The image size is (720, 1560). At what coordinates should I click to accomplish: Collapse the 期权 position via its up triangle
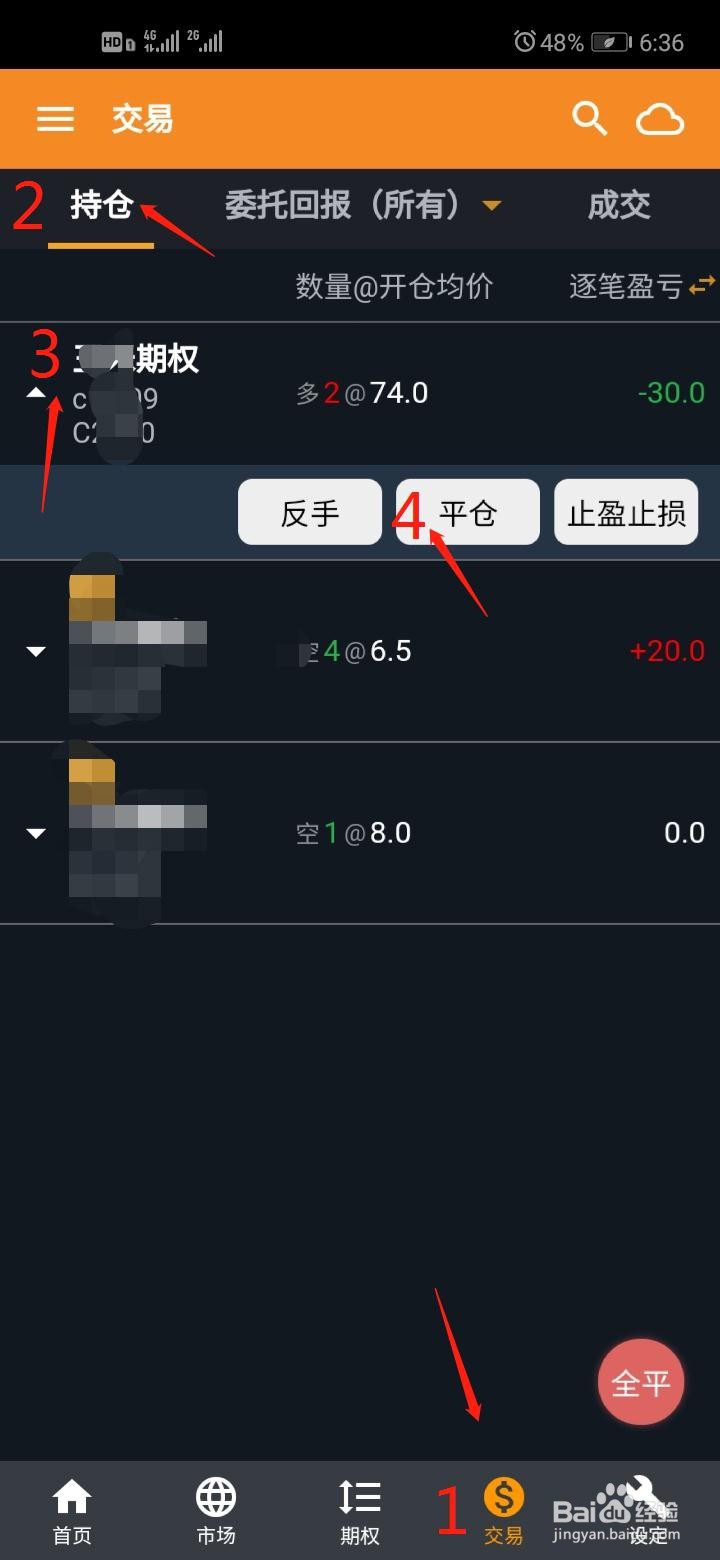point(36,393)
